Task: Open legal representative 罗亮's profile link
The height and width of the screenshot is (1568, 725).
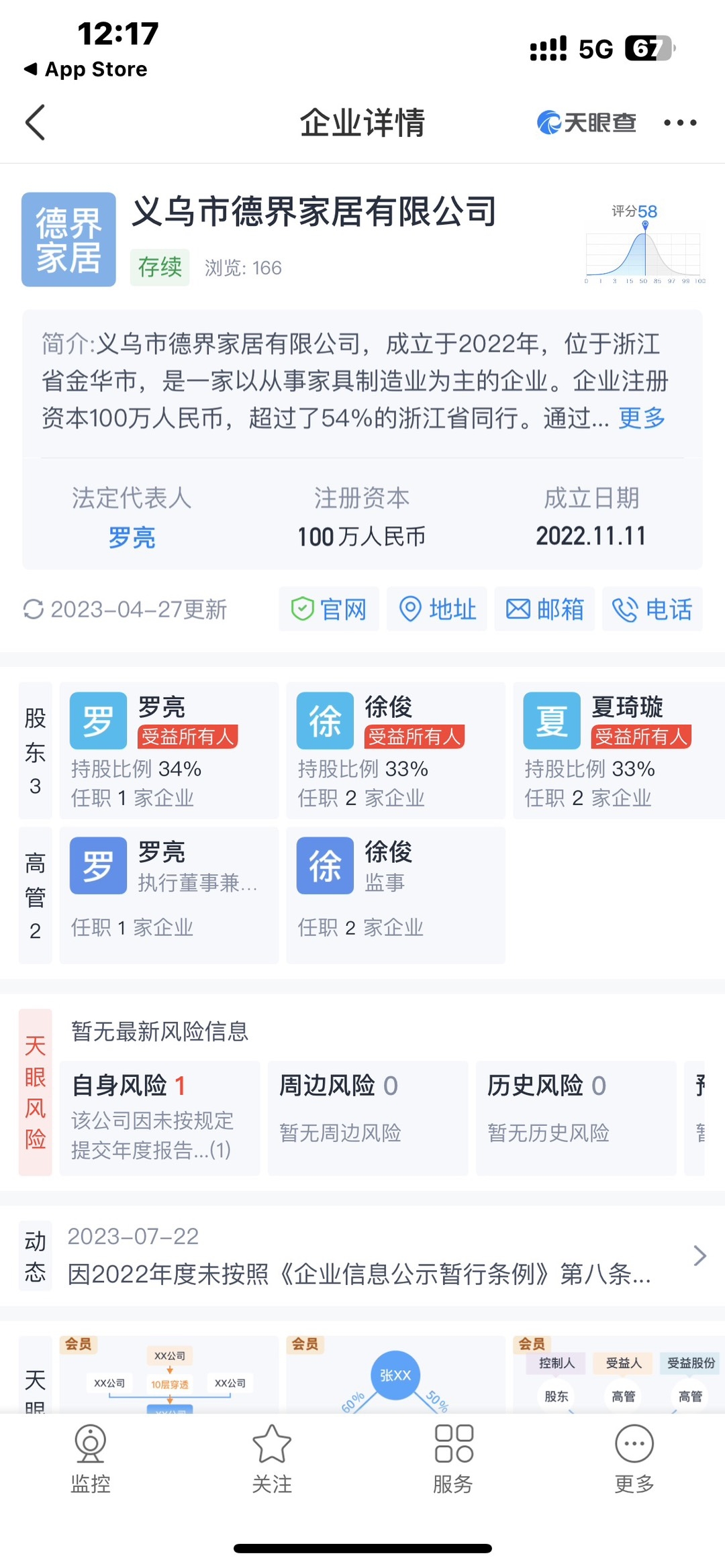Action: pyautogui.click(x=132, y=537)
